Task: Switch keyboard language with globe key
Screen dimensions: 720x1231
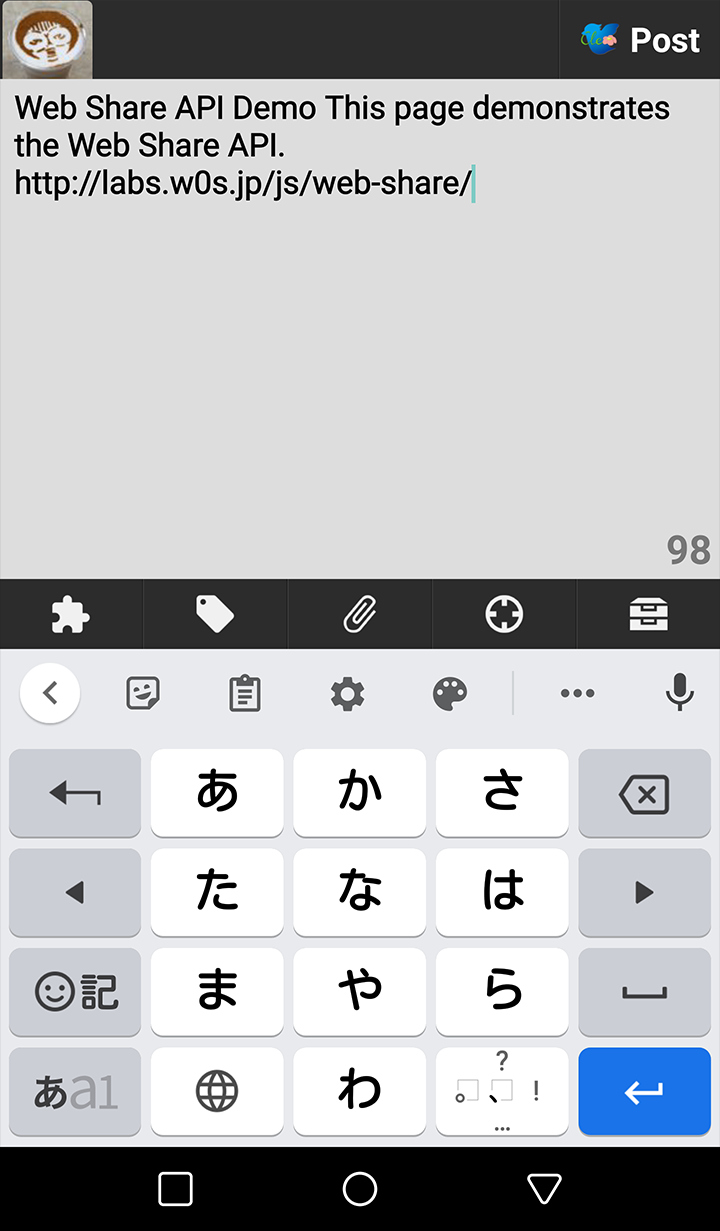Action: point(217,1091)
